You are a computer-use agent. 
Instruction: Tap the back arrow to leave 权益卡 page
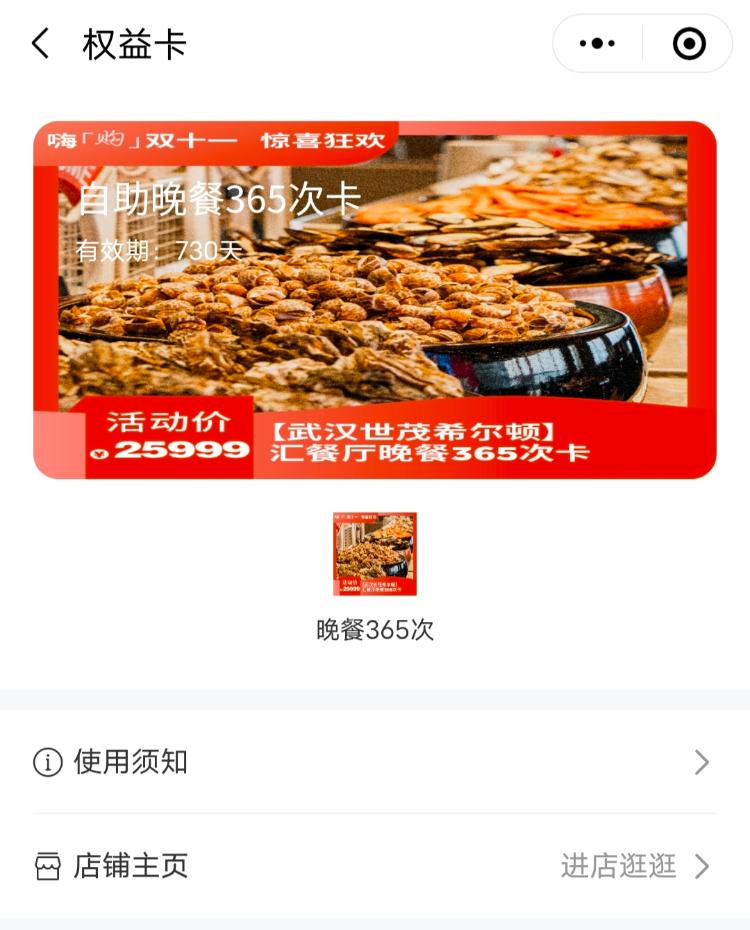click(40, 44)
